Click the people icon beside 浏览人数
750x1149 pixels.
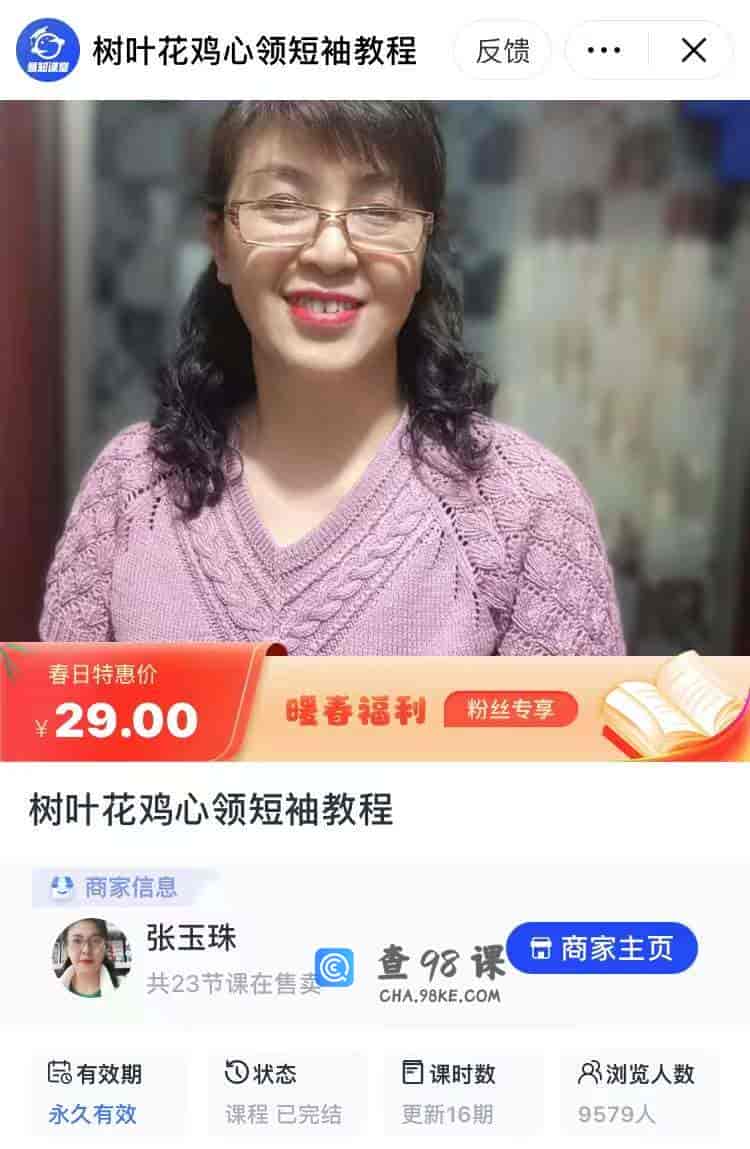589,1074
